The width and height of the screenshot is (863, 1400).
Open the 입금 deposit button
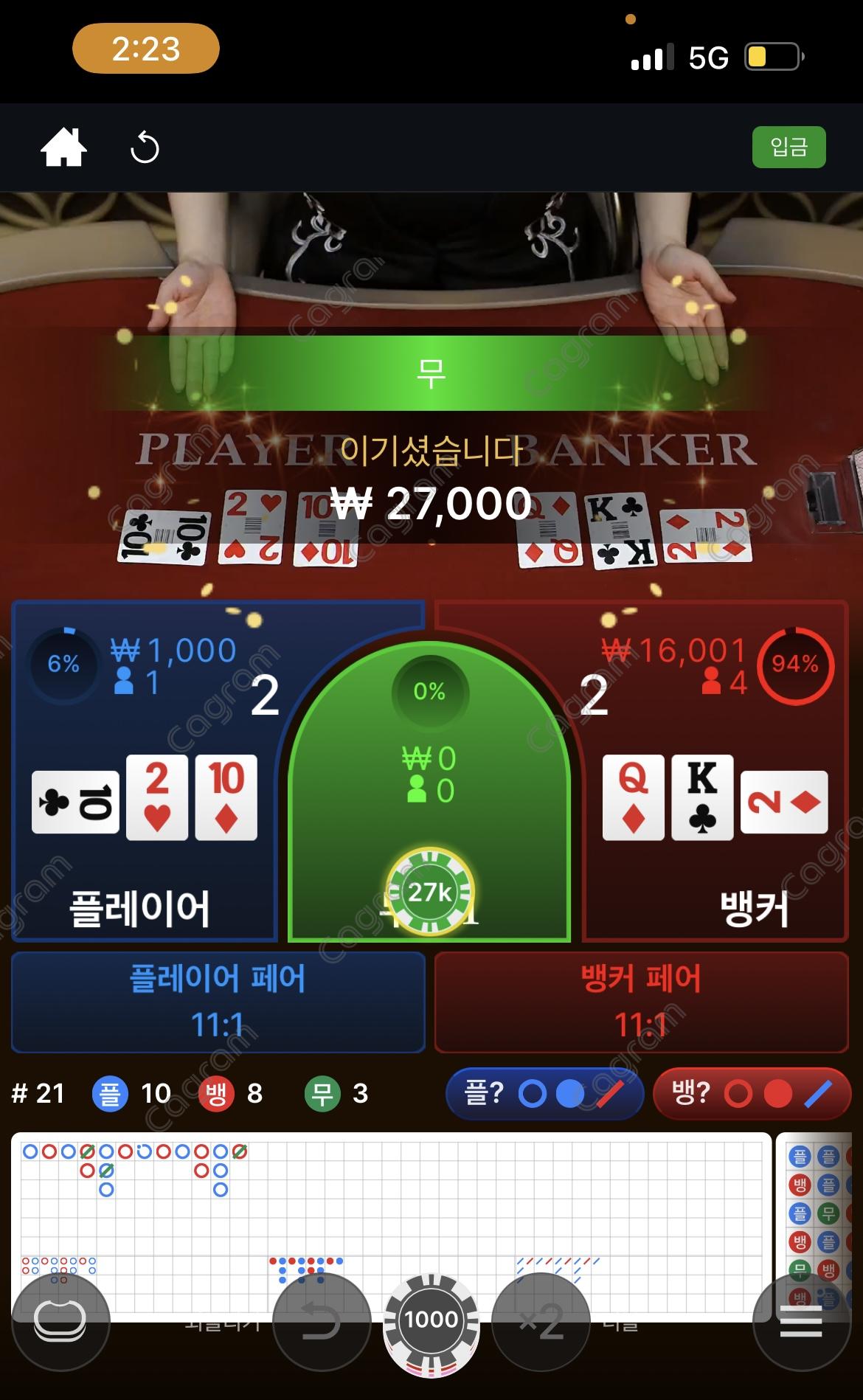click(788, 147)
